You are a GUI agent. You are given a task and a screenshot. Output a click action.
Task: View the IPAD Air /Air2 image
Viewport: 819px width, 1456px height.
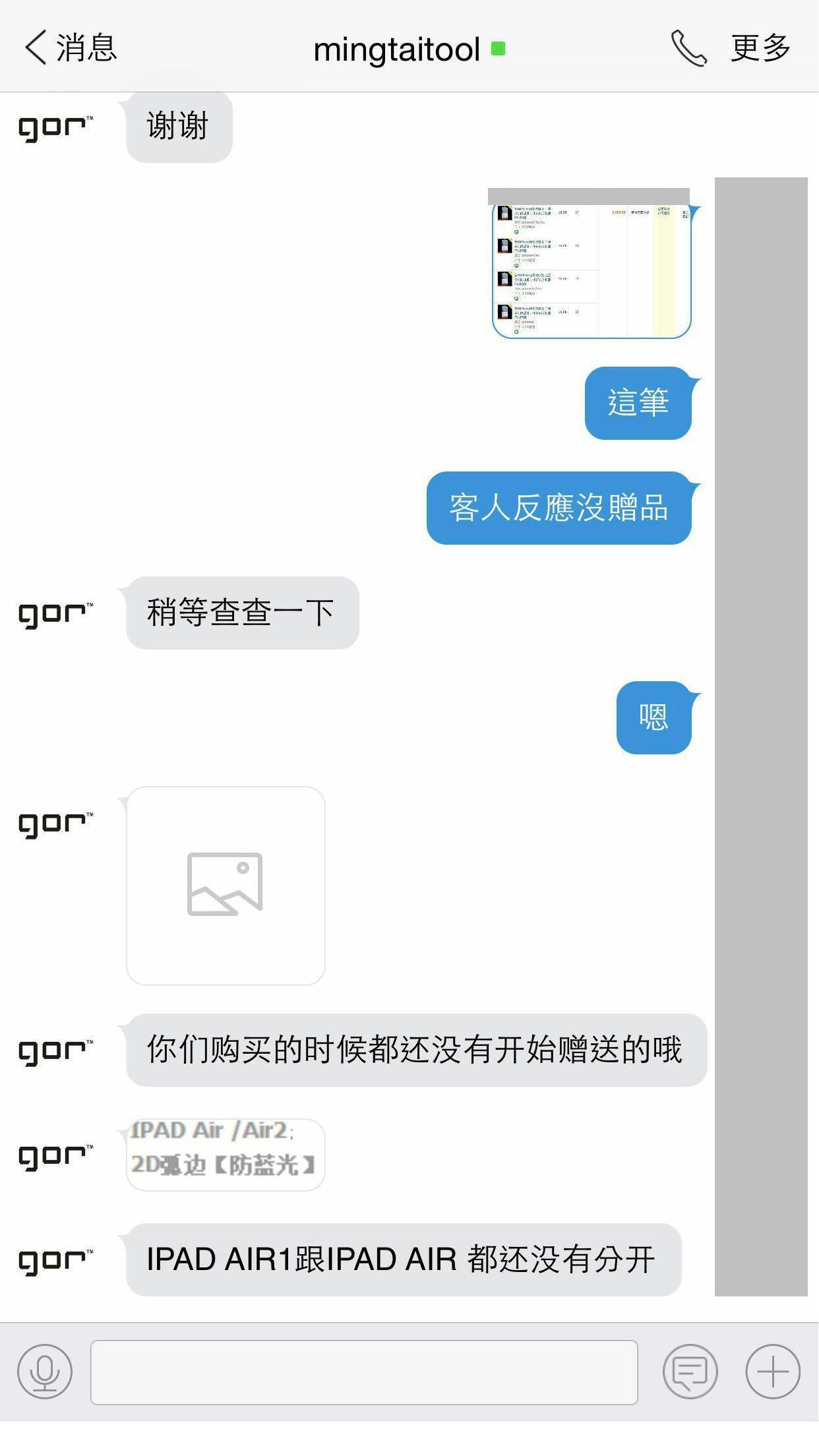pyautogui.click(x=226, y=1154)
